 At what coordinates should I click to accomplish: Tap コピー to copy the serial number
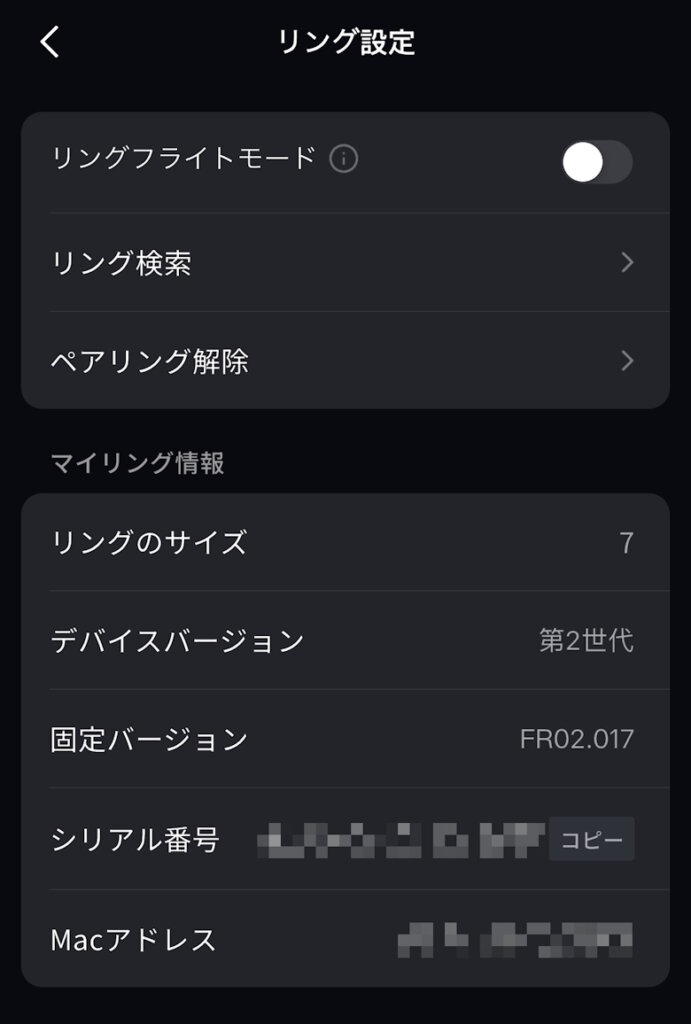(x=591, y=839)
